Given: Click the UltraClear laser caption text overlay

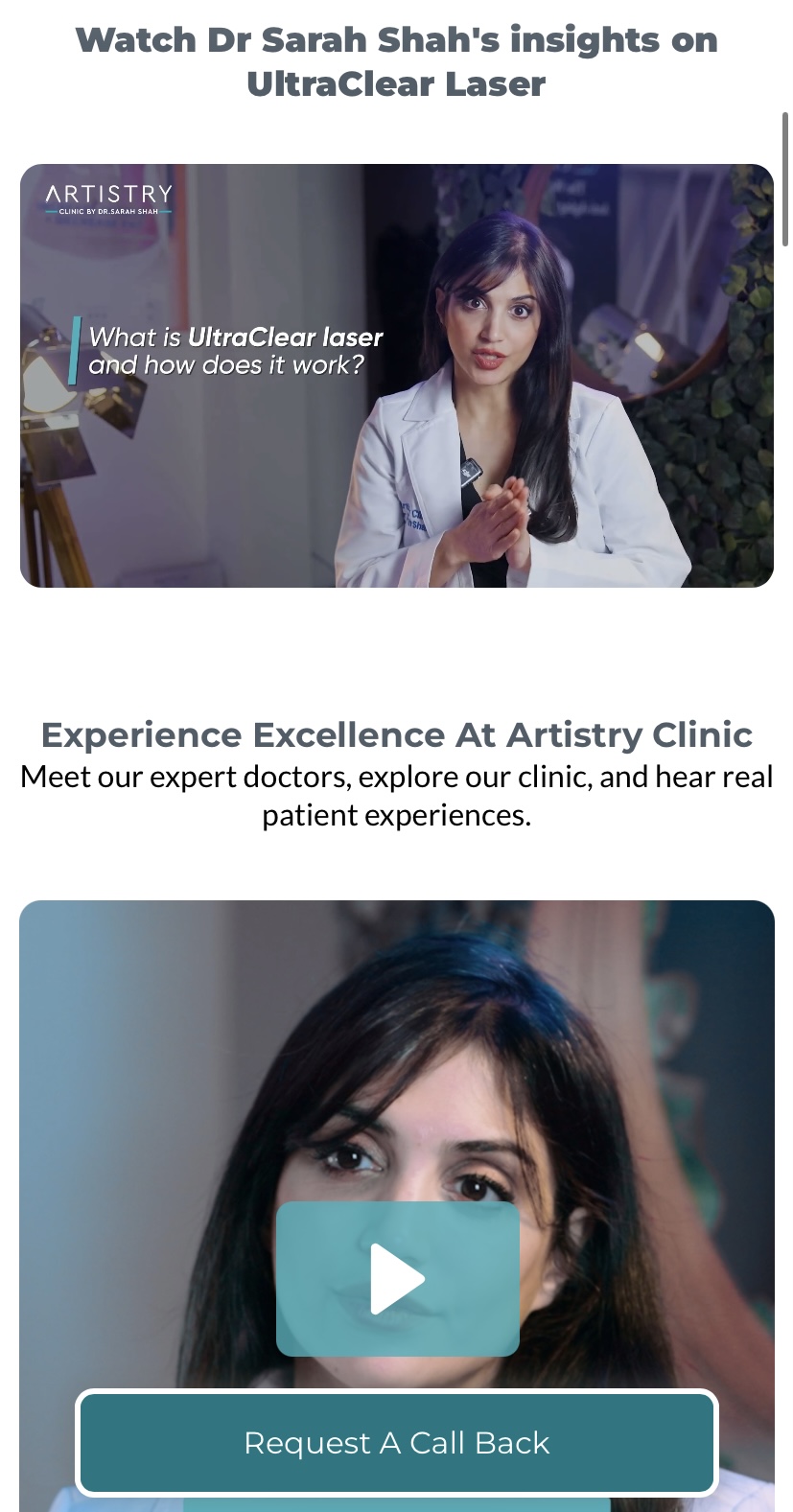Looking at the screenshot, I should [235, 350].
